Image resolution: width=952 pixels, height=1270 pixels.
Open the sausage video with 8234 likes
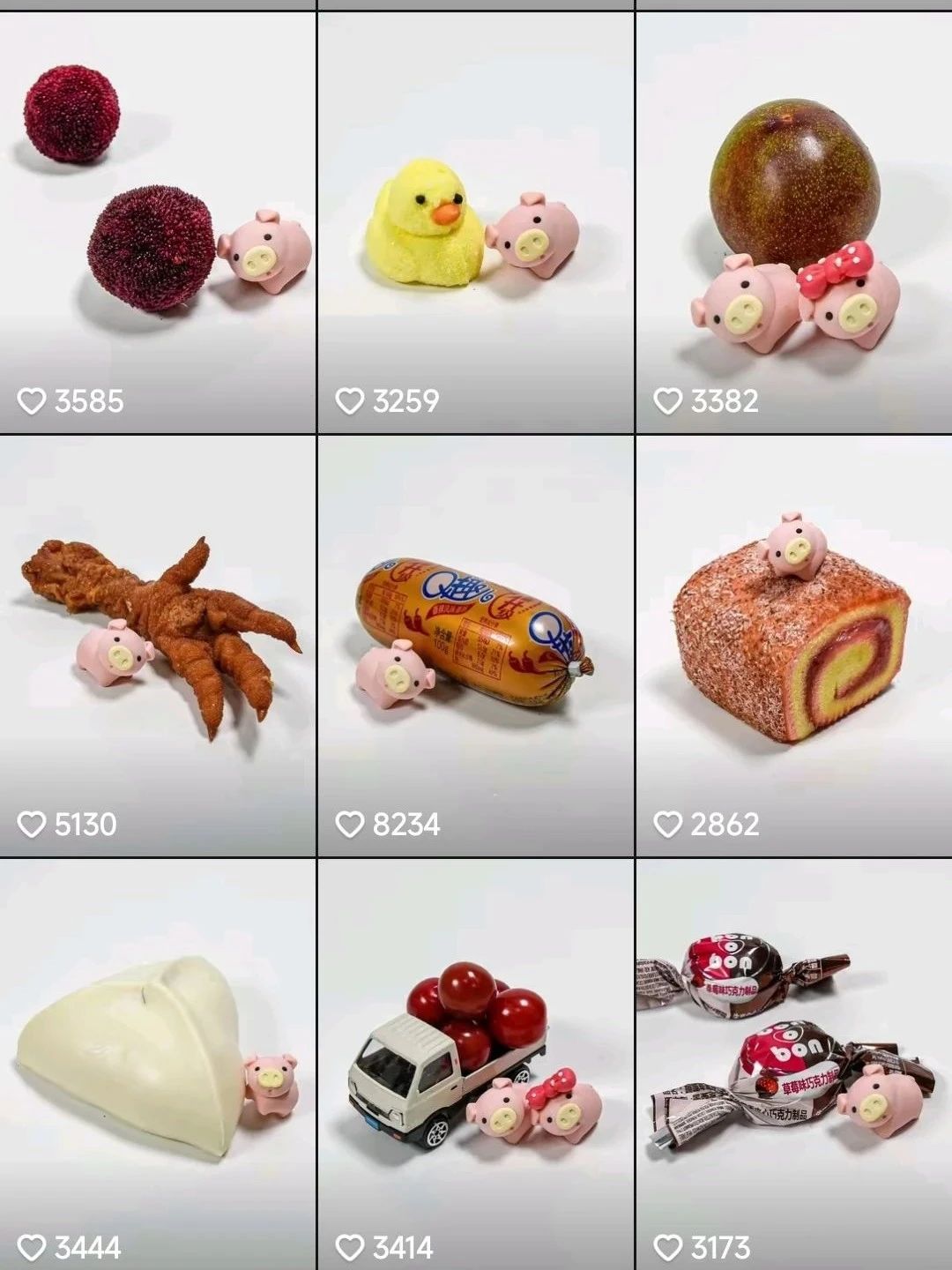[x=475, y=644]
